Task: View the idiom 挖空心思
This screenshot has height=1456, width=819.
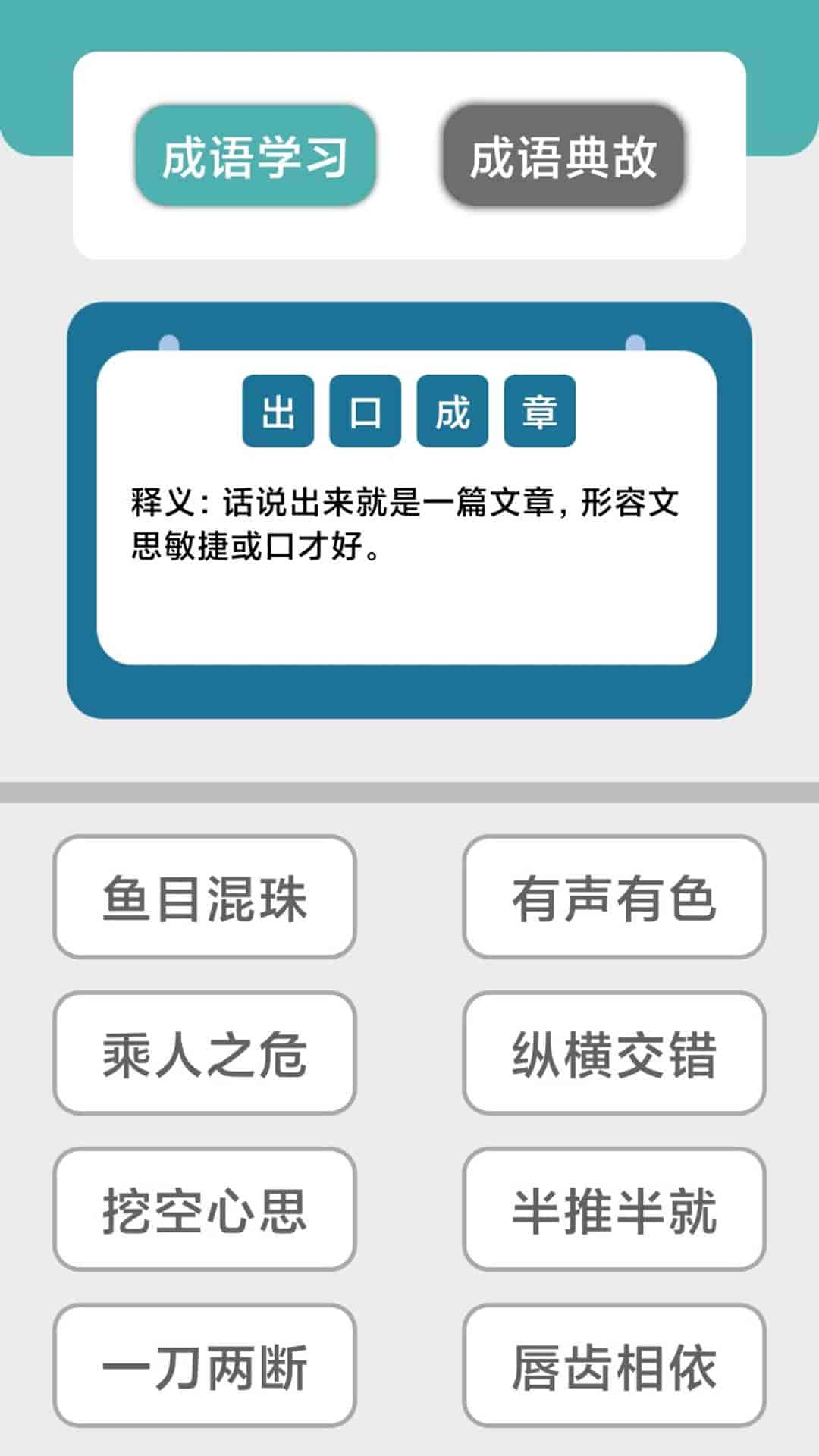Action: click(205, 1210)
